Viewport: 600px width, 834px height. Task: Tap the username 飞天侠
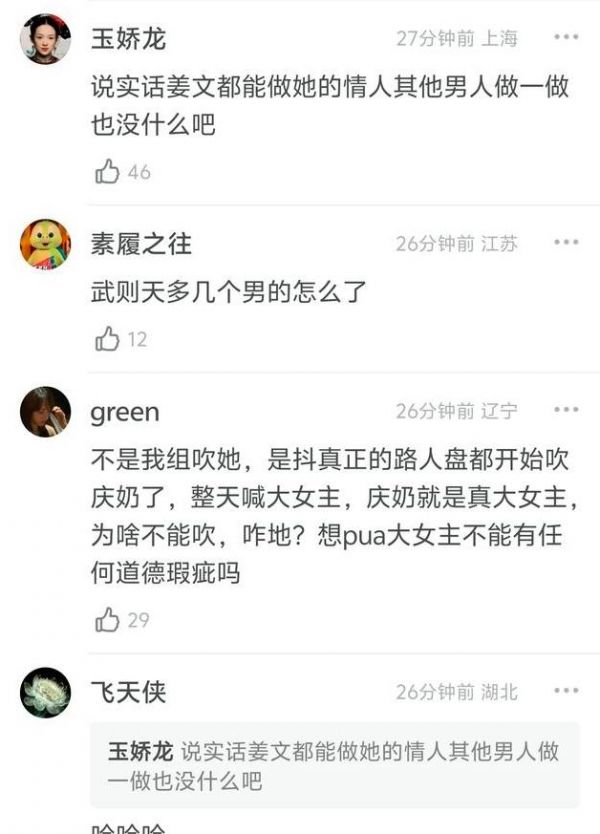pos(128,692)
